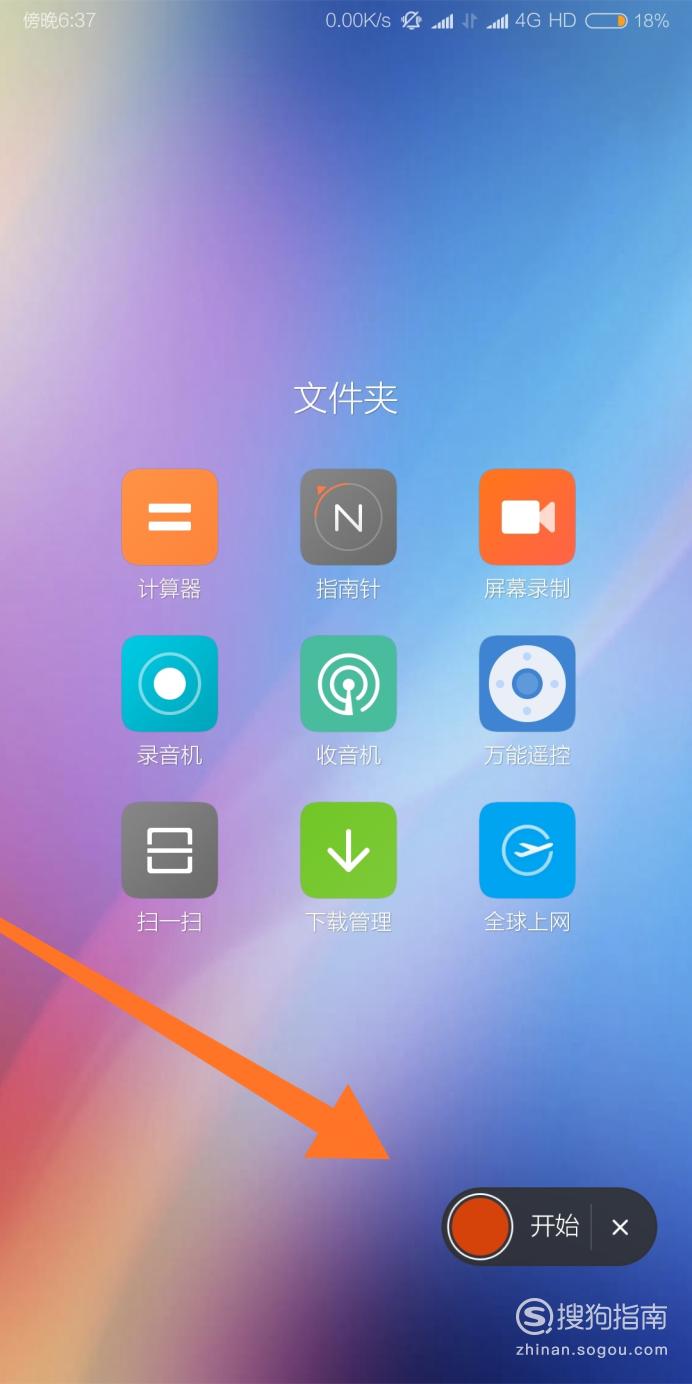This screenshot has height=1384, width=692.
Task: Close the floating recording widget
Action: coord(620,1227)
